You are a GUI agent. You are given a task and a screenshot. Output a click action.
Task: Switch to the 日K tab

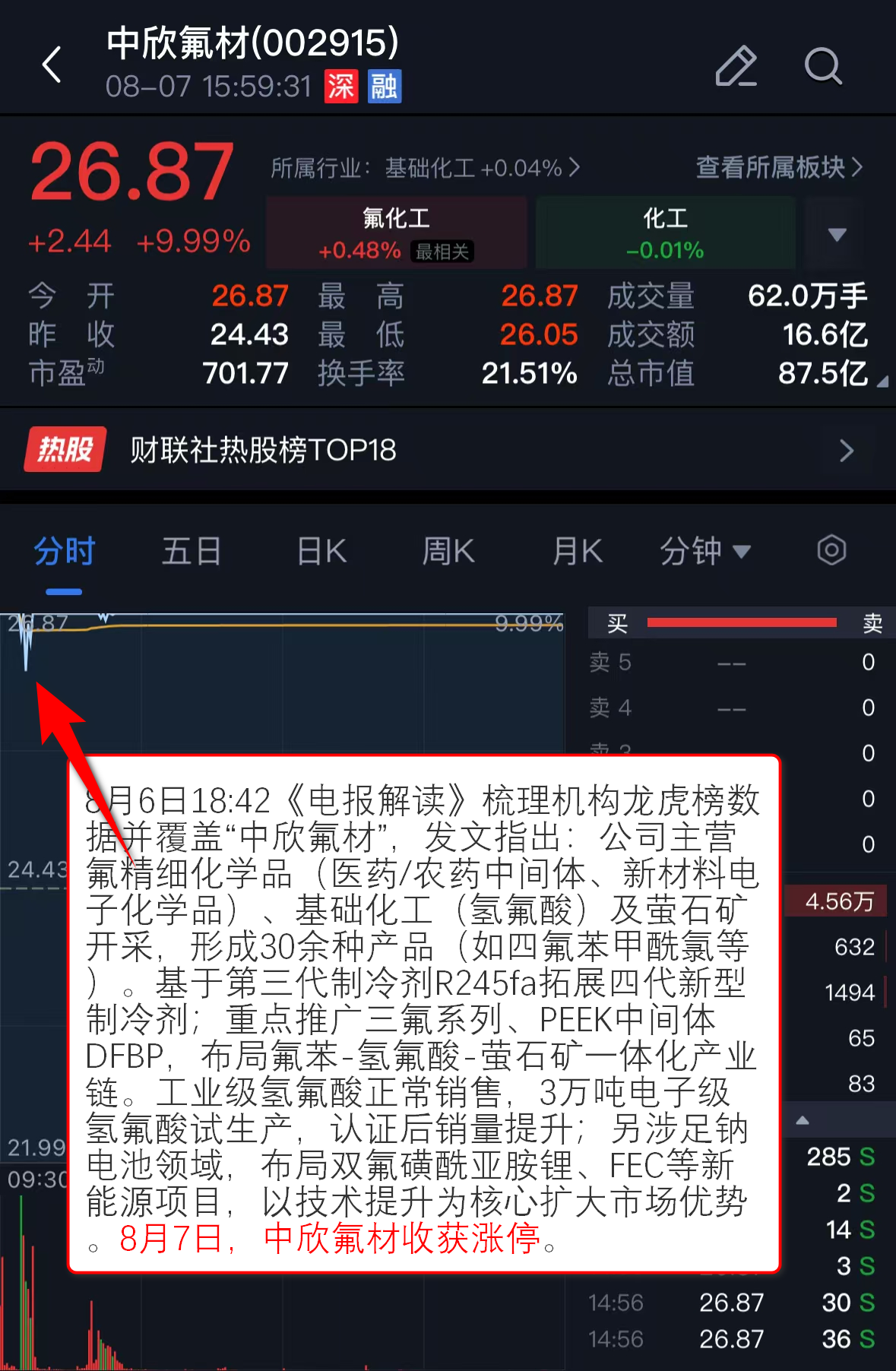tap(321, 551)
